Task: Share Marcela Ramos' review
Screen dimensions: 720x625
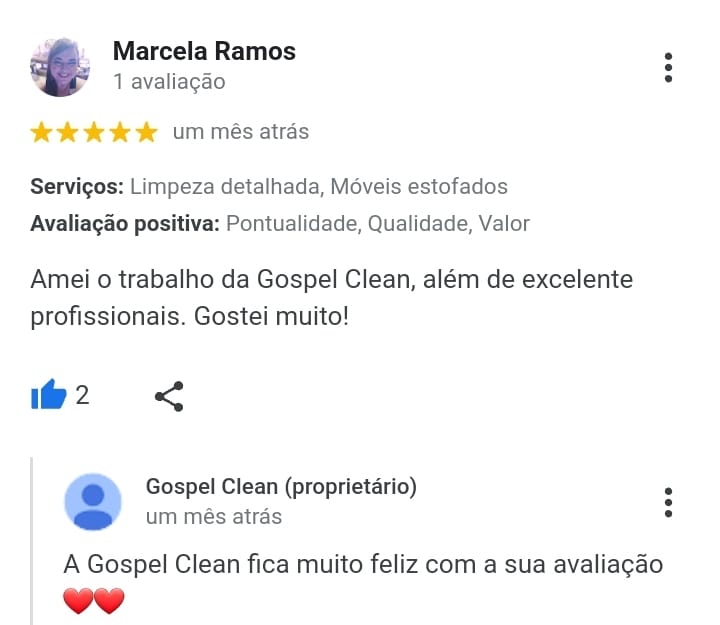Action: (x=169, y=396)
